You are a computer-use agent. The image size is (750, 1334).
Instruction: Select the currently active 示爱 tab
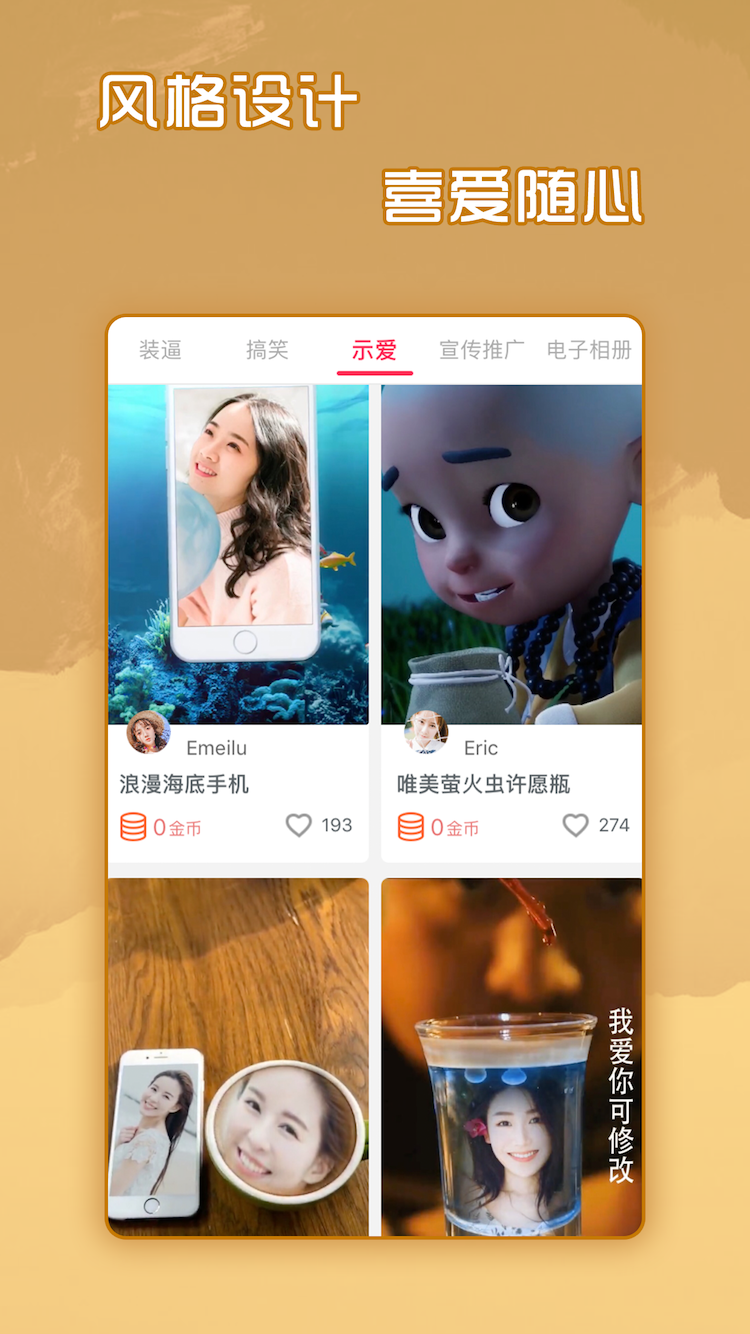pyautogui.click(x=374, y=350)
